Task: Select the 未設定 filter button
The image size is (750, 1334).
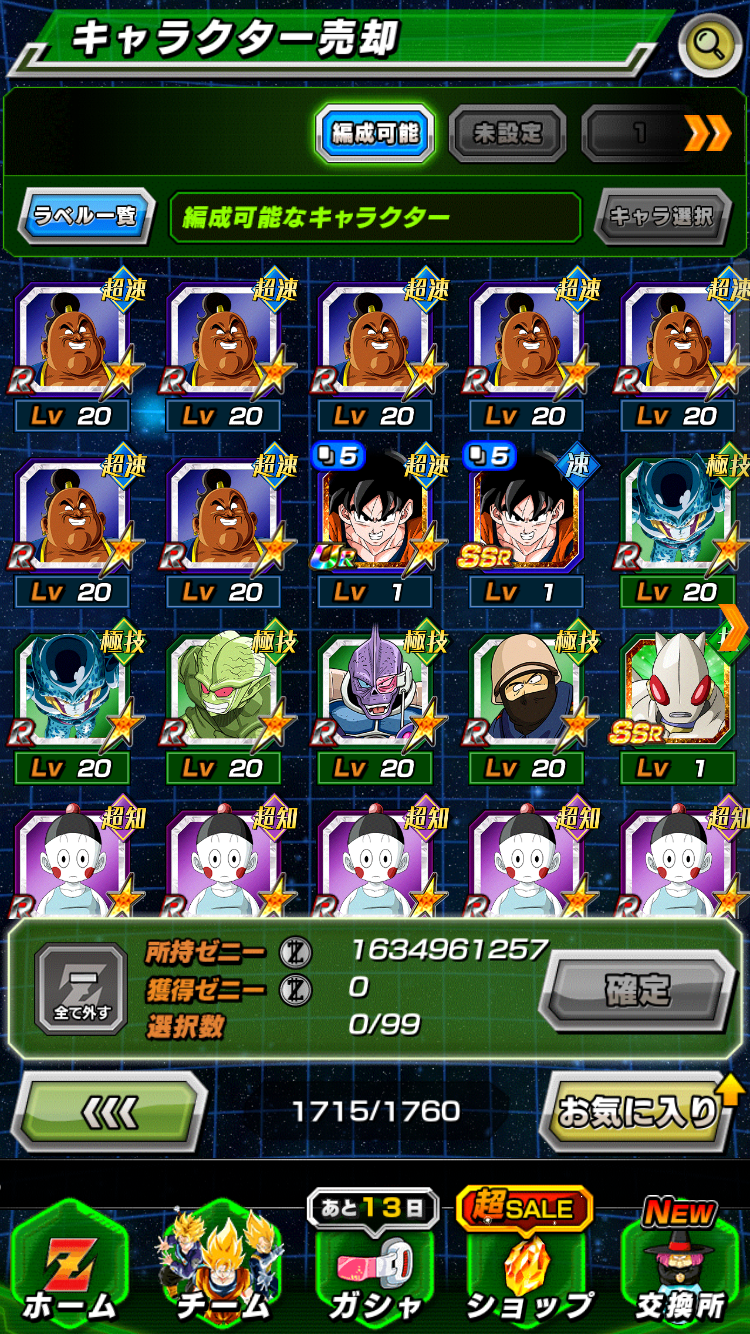Action: pyautogui.click(x=507, y=133)
